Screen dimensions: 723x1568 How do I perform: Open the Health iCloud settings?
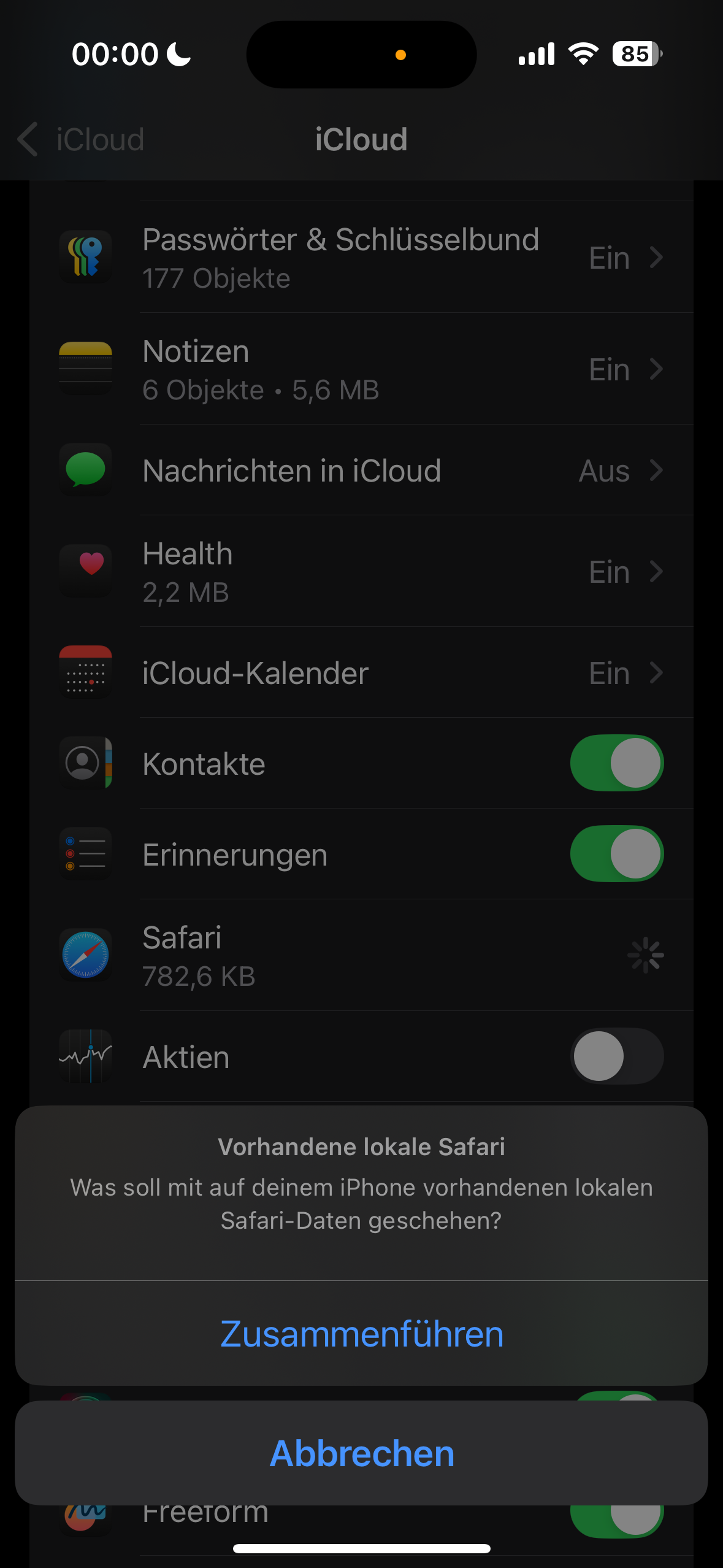pos(361,572)
